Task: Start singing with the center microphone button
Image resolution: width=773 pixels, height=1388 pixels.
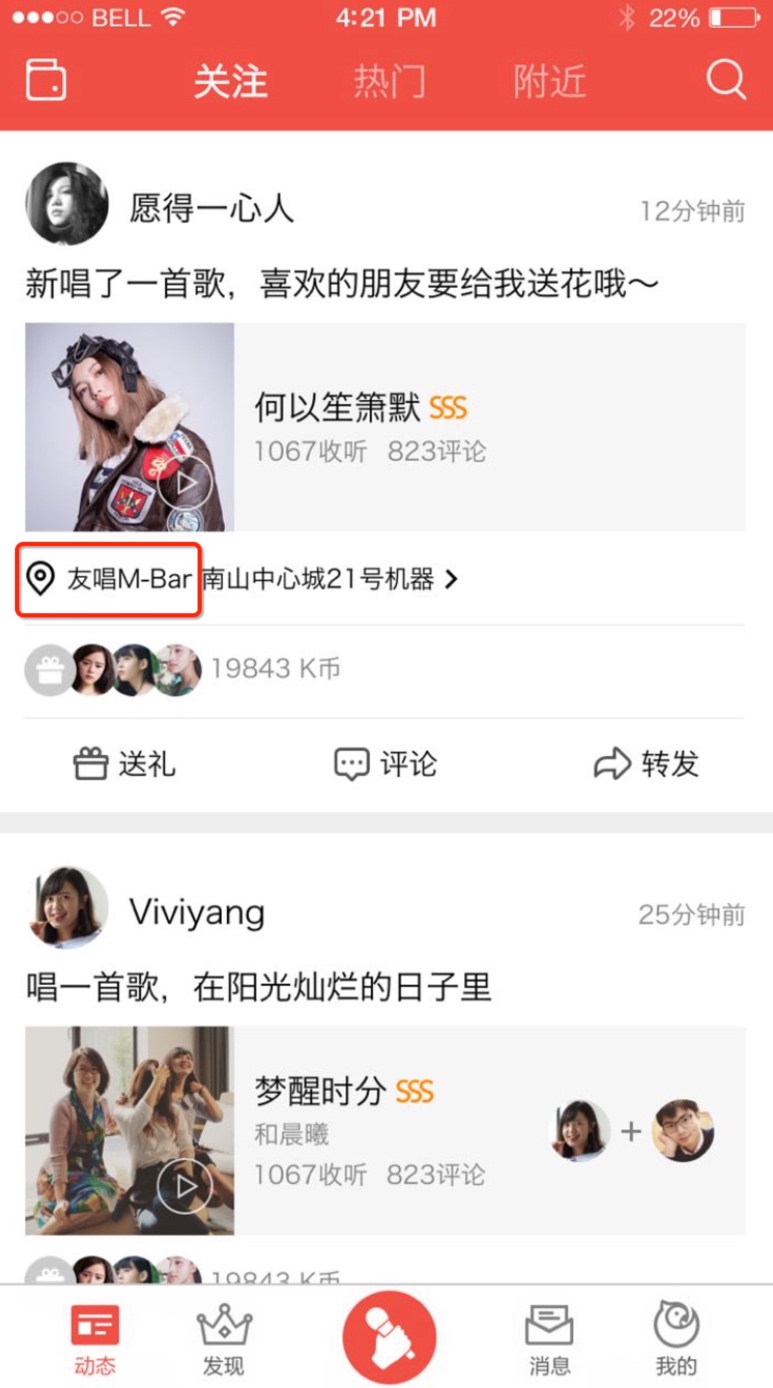Action: (389, 1337)
